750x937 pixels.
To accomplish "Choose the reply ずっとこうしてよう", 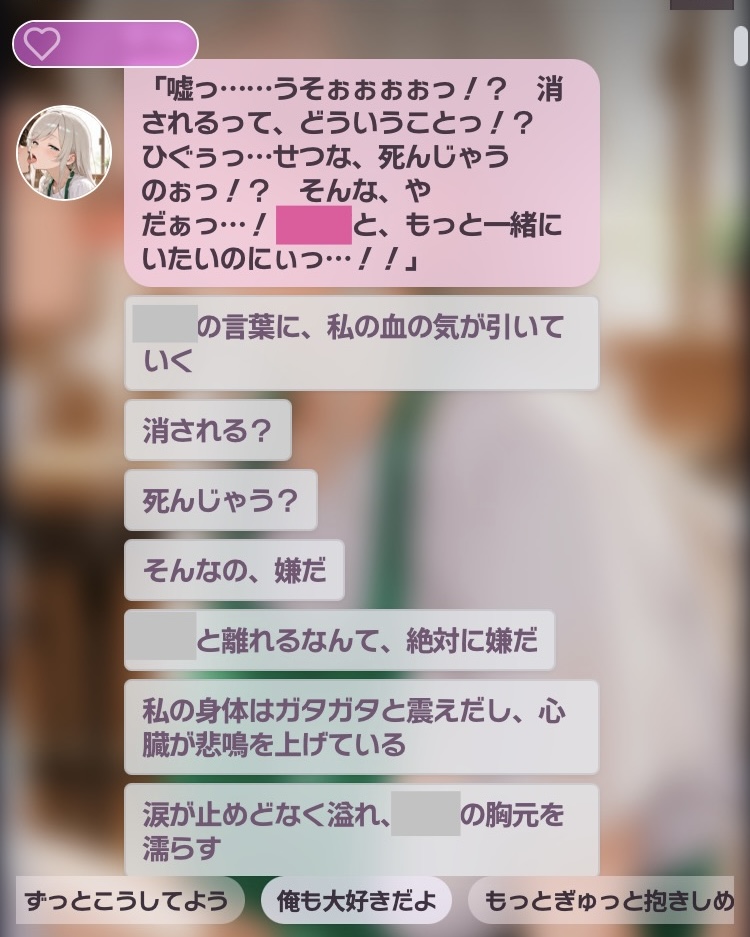I will pos(127,901).
